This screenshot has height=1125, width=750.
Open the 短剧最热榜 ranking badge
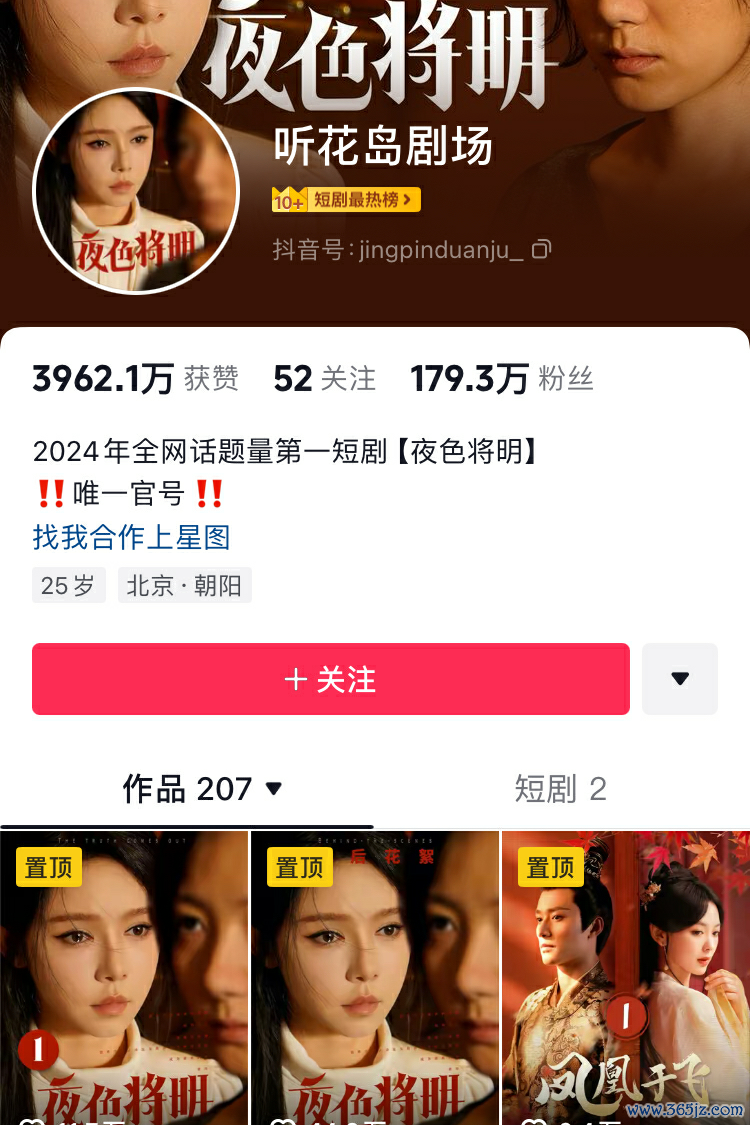(346, 200)
